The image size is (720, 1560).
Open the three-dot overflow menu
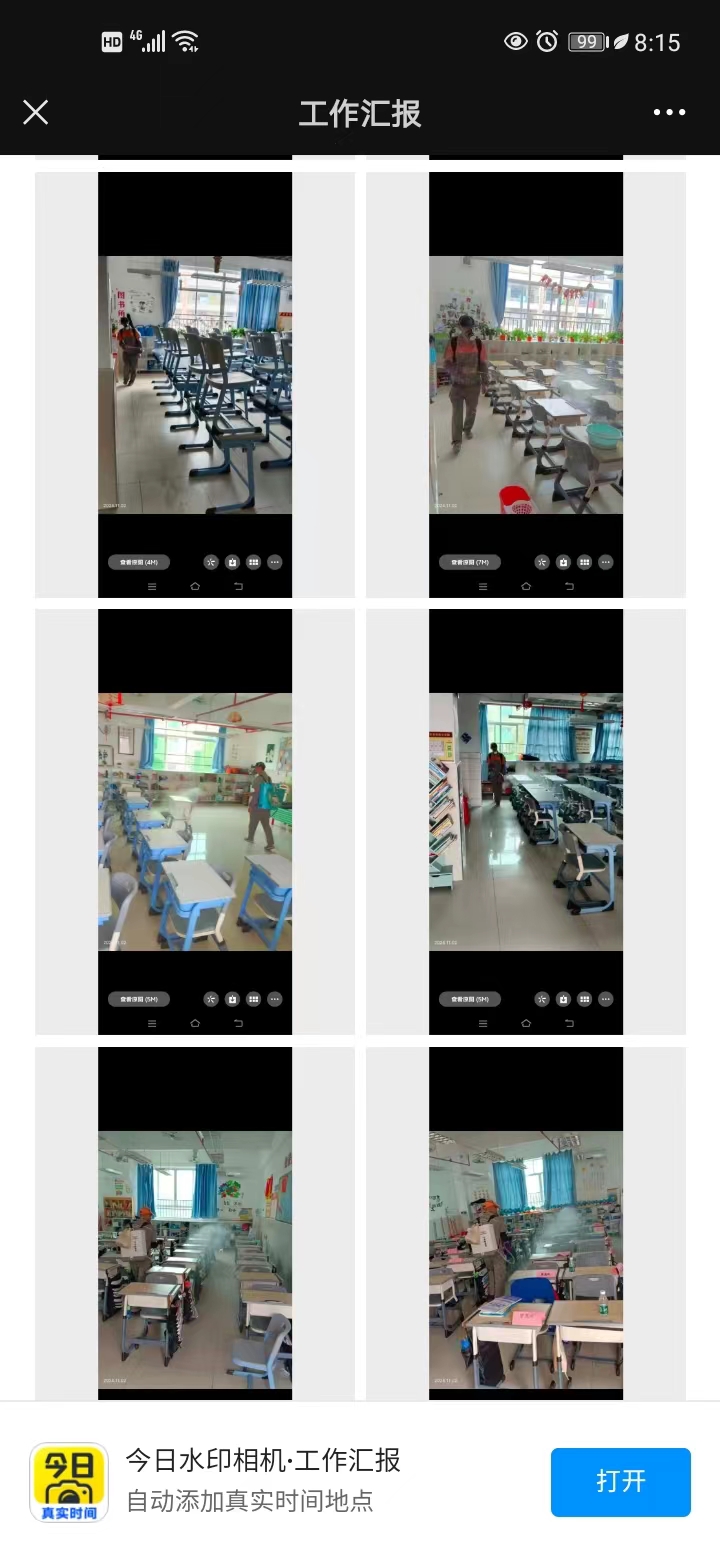[669, 112]
